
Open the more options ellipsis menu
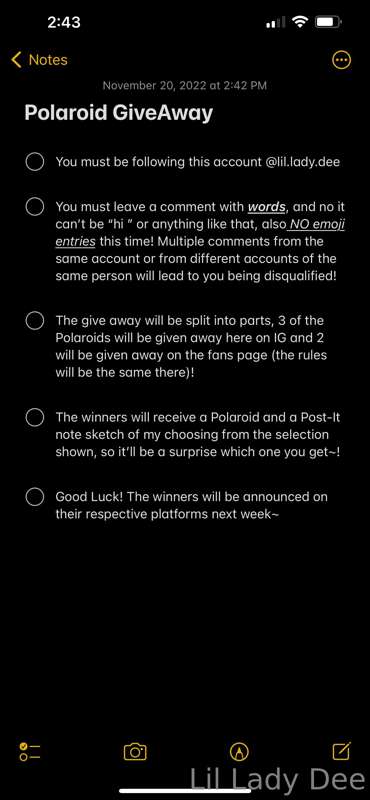pyautogui.click(x=341, y=60)
